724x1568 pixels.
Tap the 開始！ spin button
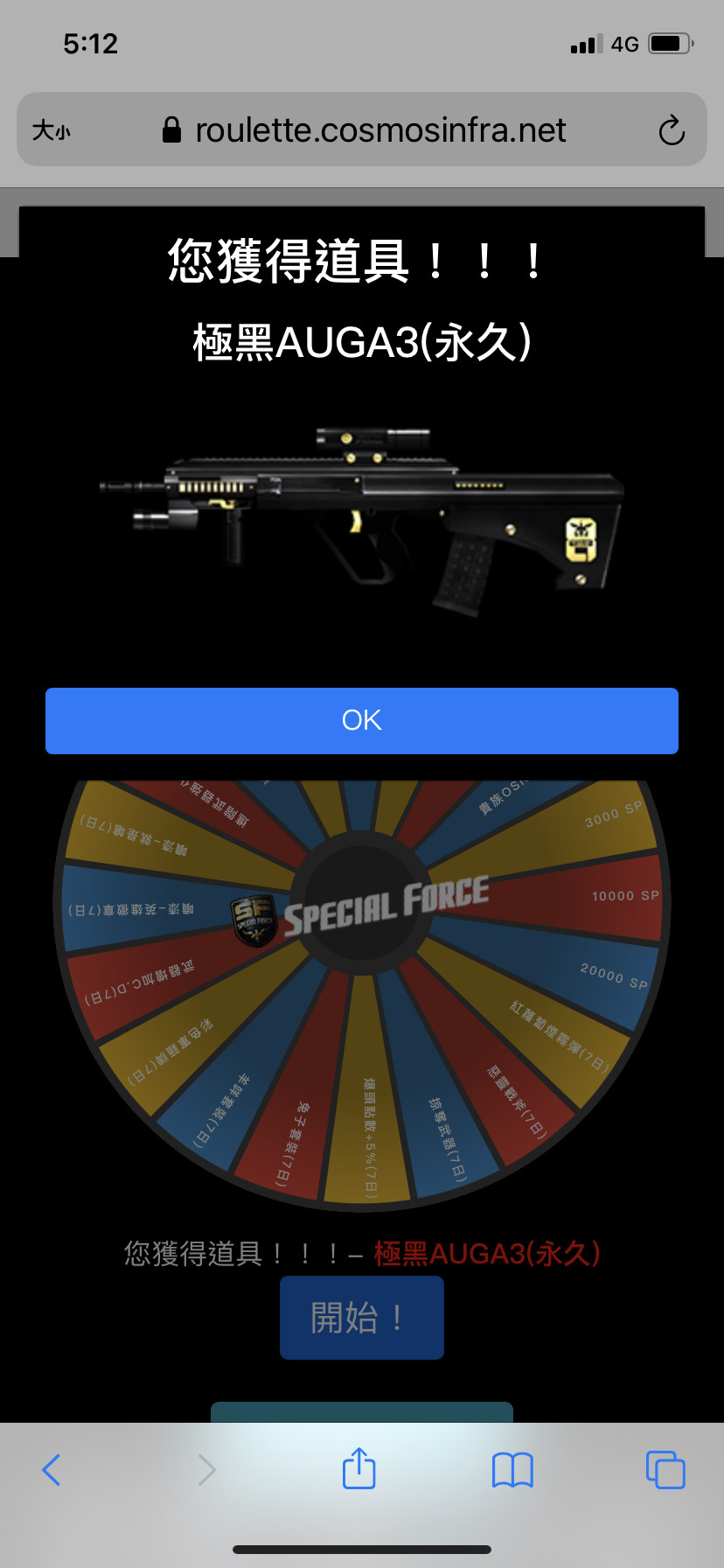coord(361,1317)
